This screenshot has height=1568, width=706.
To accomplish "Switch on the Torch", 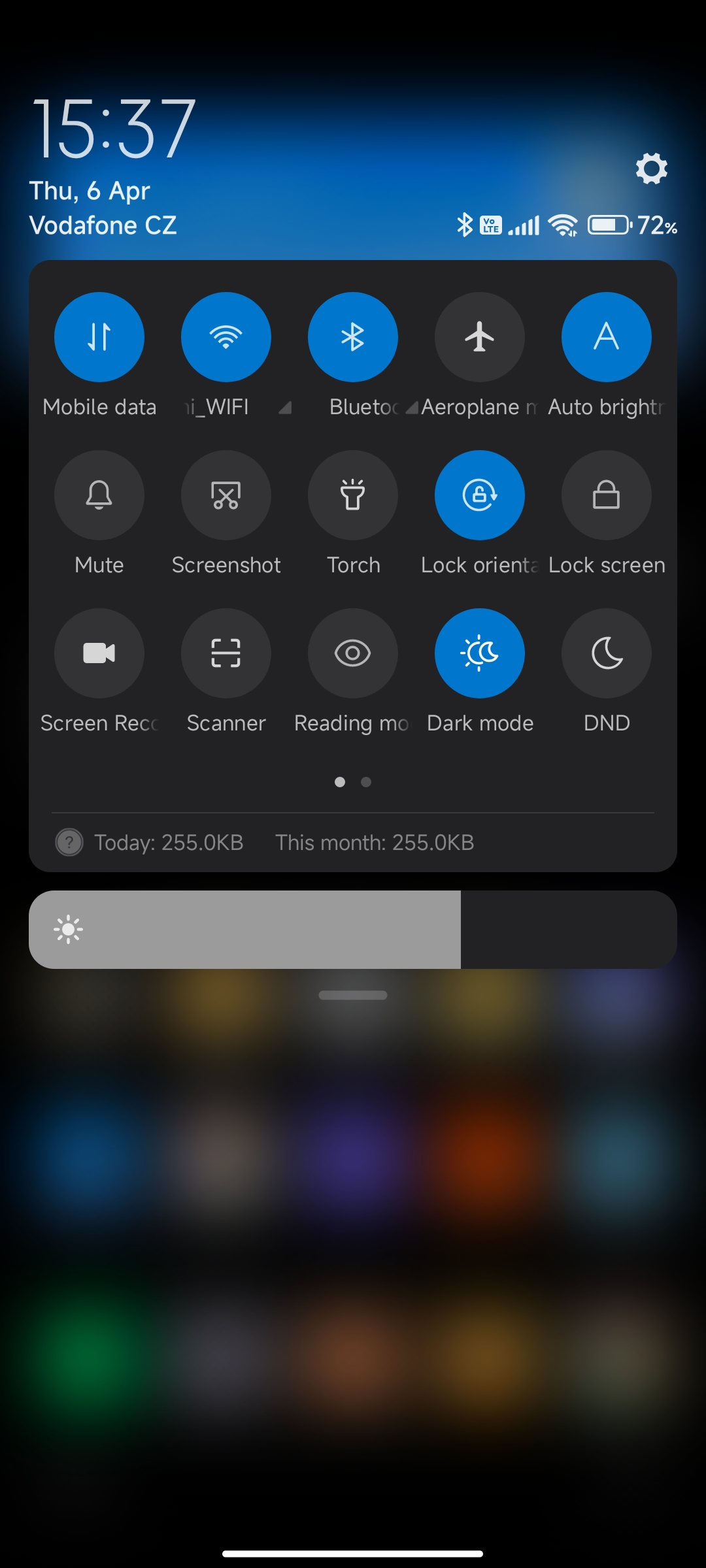I will pos(353,495).
